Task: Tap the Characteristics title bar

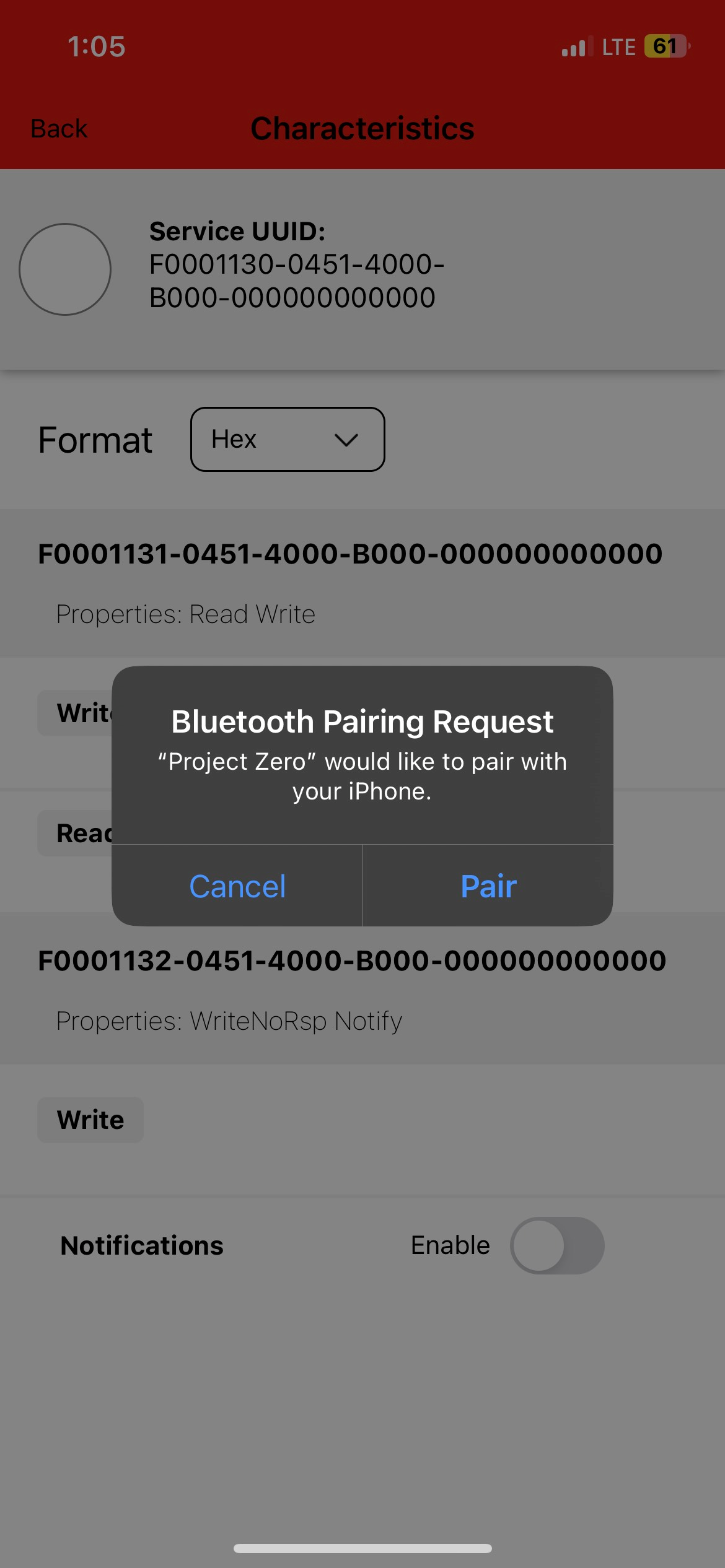Action: tap(362, 128)
